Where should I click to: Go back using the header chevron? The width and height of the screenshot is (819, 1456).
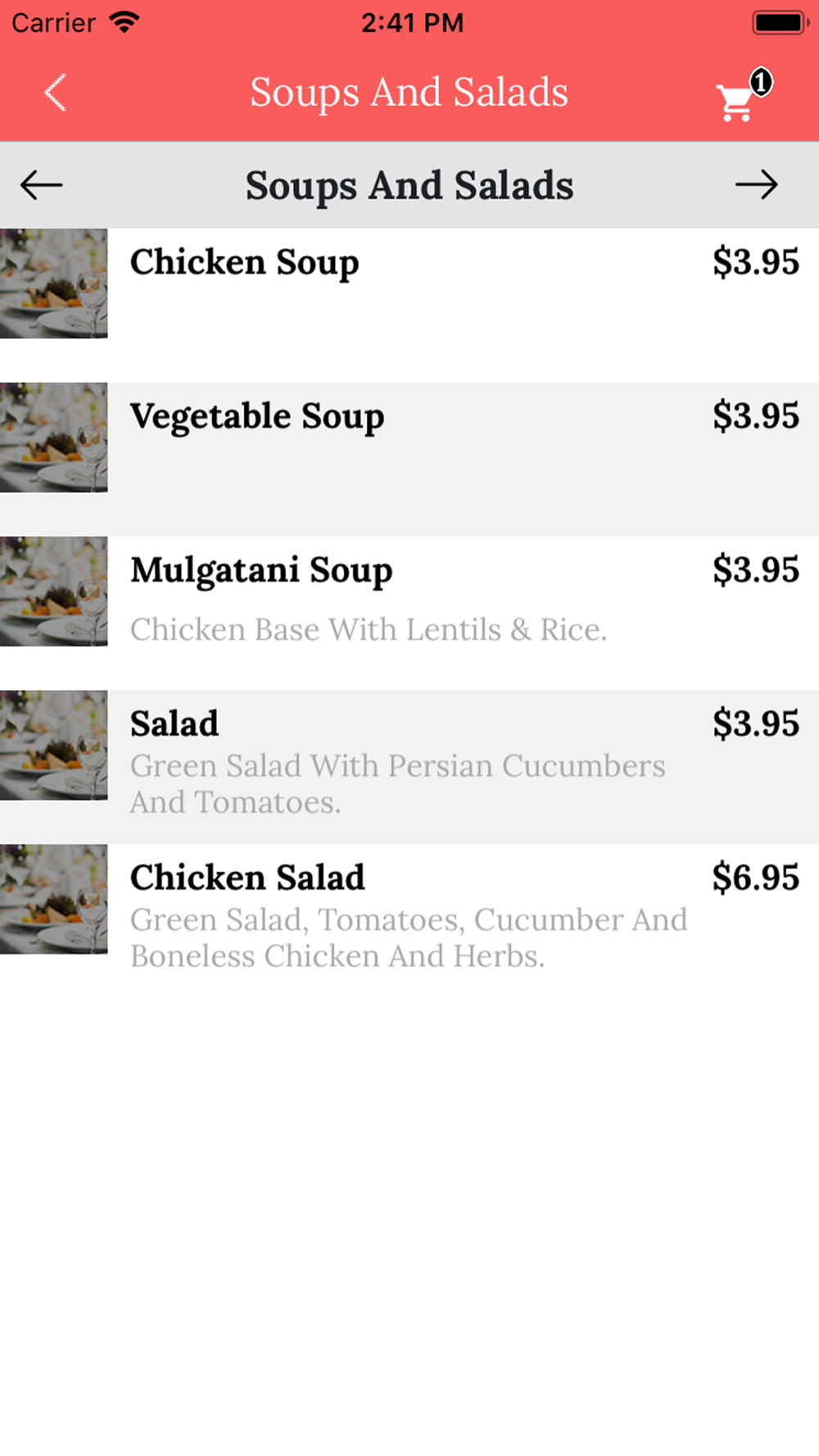point(55,93)
